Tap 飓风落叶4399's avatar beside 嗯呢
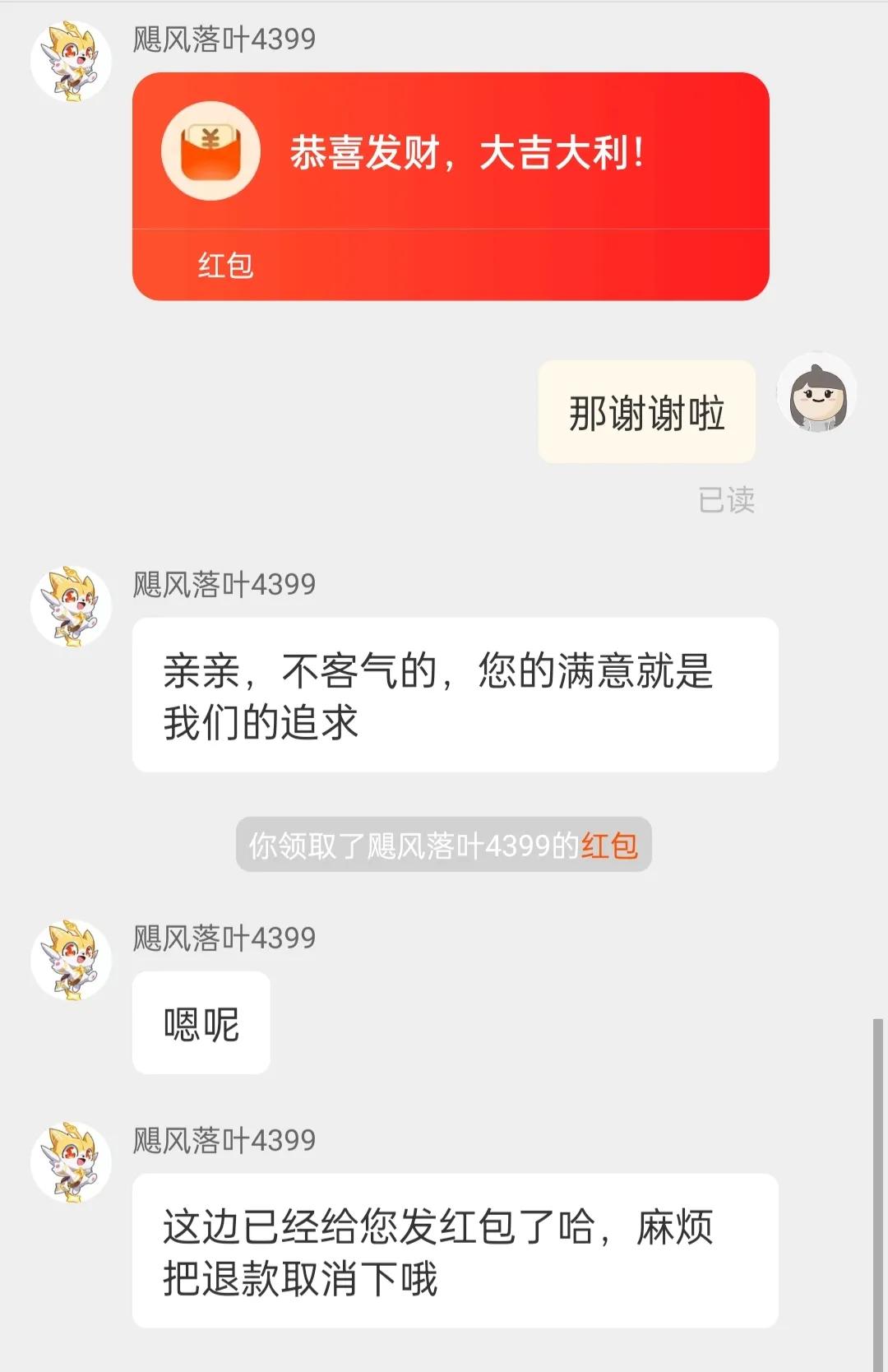Viewport: 888px width, 1372px height. [71, 960]
